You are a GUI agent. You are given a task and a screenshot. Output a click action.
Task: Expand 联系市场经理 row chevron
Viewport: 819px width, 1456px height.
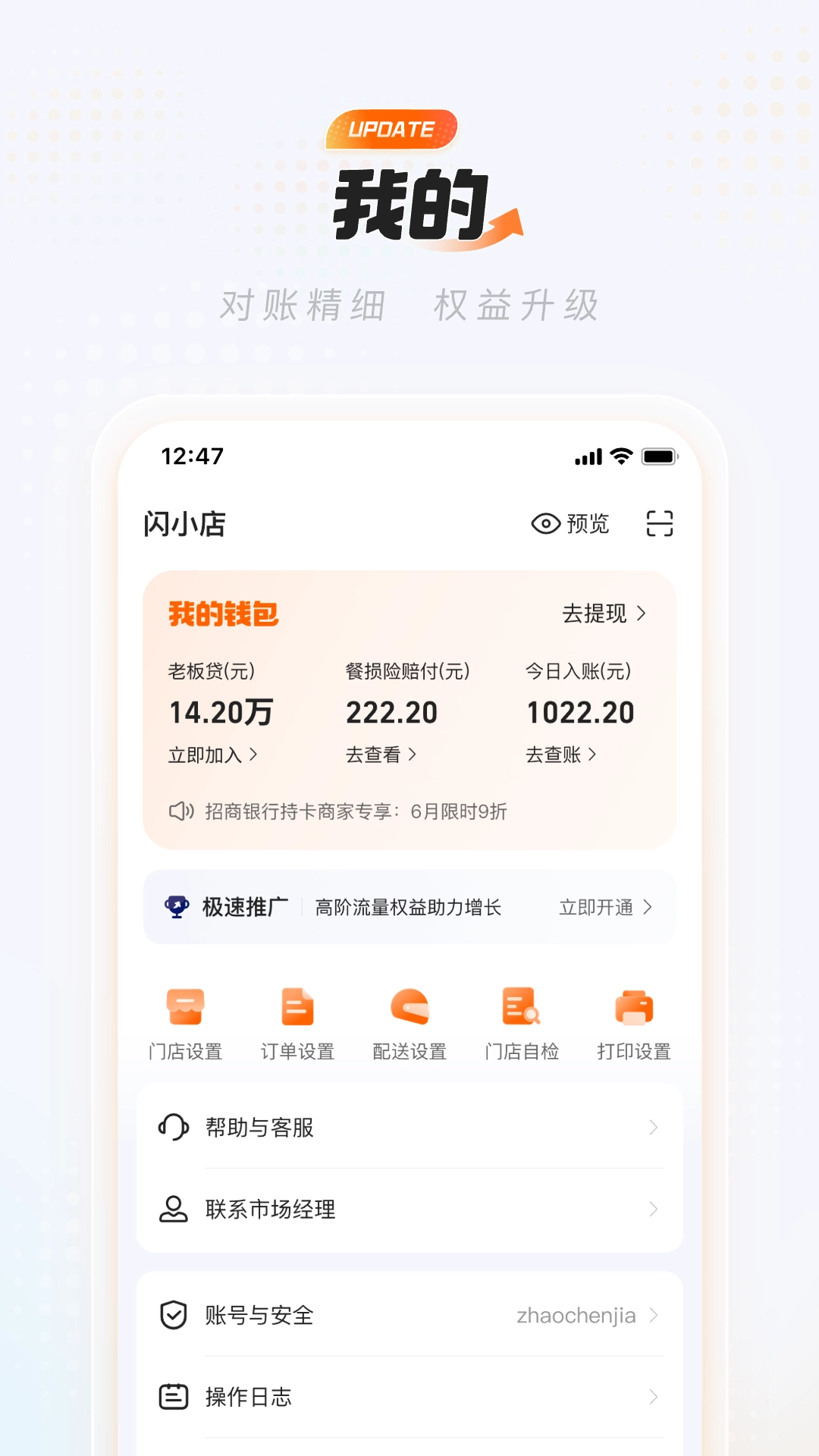click(654, 1210)
